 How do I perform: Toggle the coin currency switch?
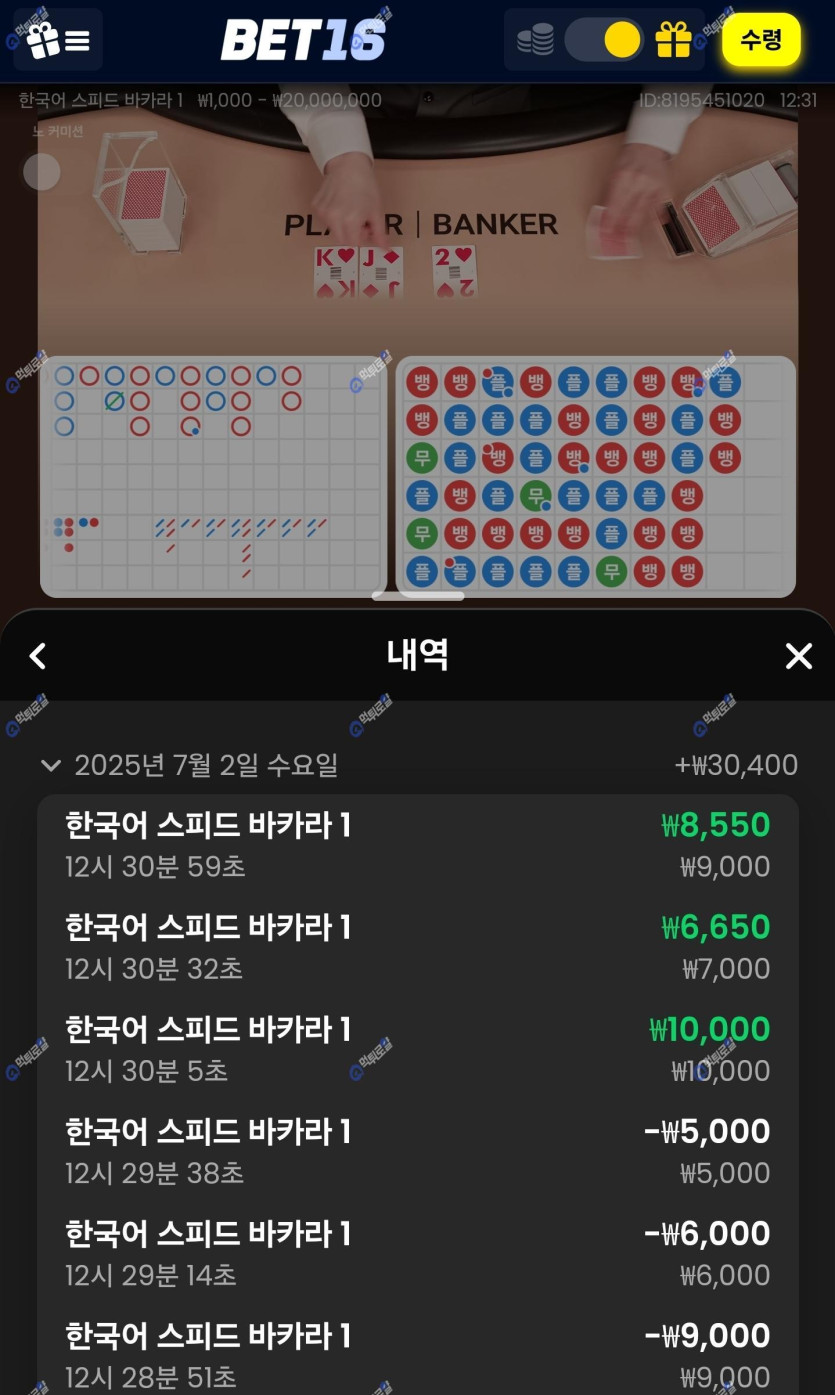point(603,40)
